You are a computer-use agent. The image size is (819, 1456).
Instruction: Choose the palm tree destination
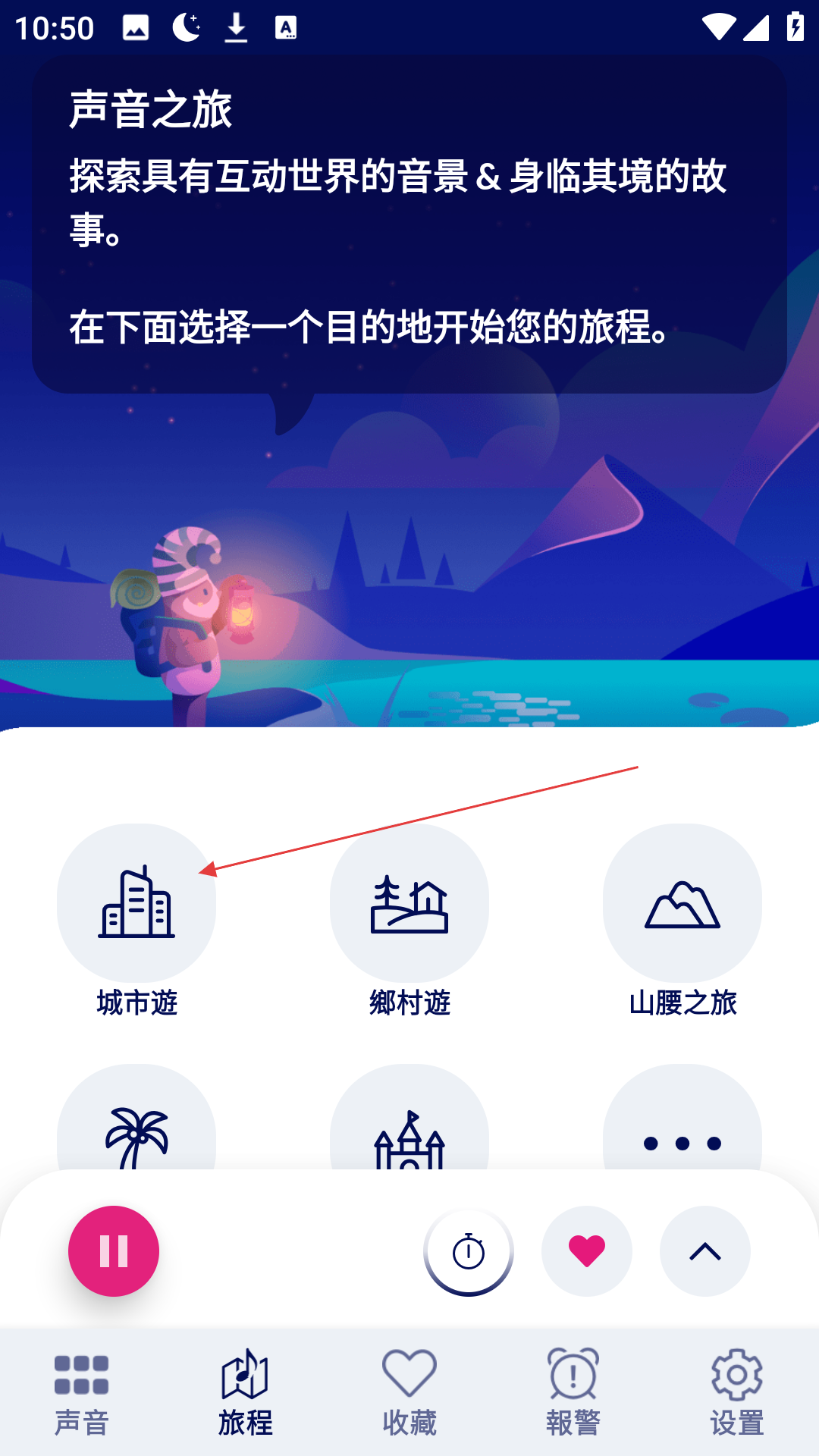[x=136, y=1130]
